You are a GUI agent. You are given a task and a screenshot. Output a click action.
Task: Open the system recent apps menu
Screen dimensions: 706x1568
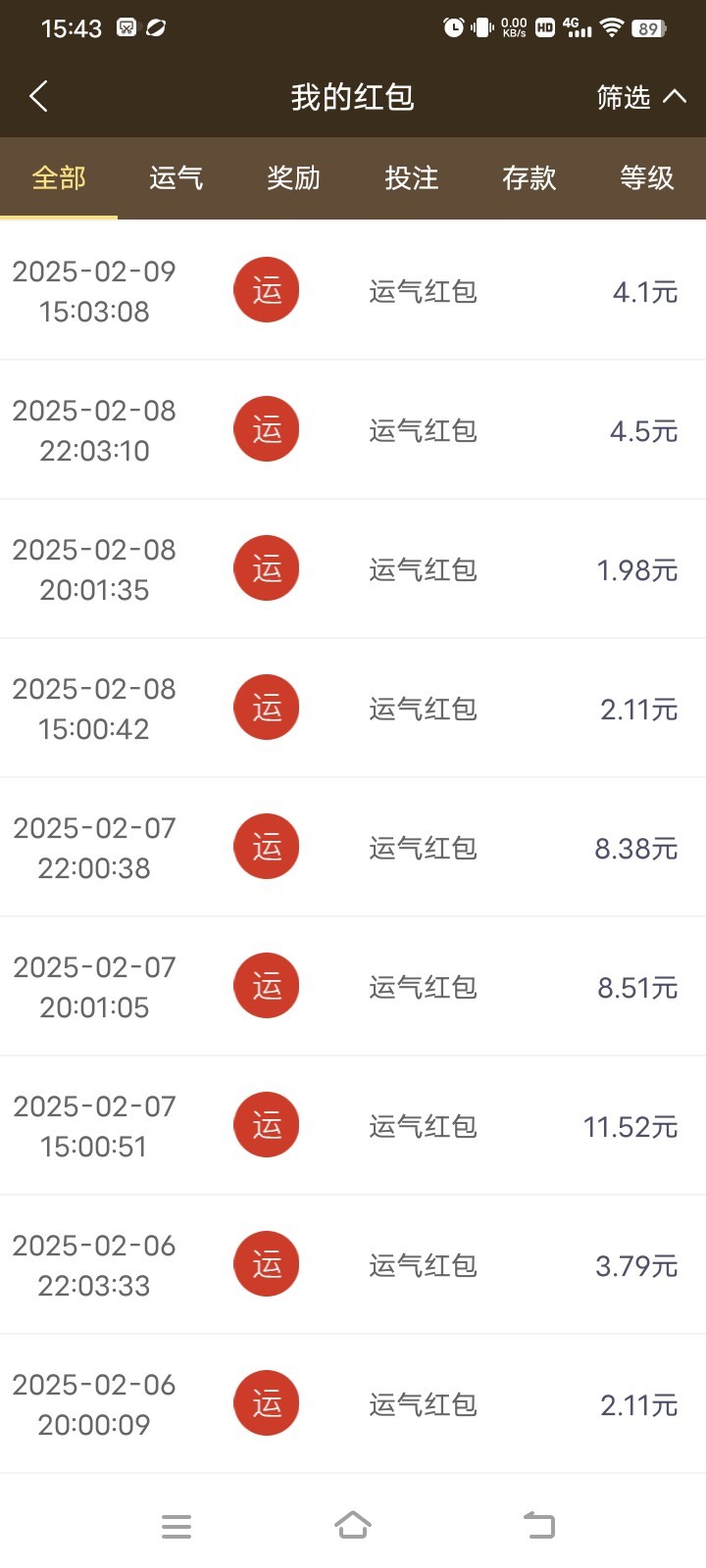pos(176,1526)
